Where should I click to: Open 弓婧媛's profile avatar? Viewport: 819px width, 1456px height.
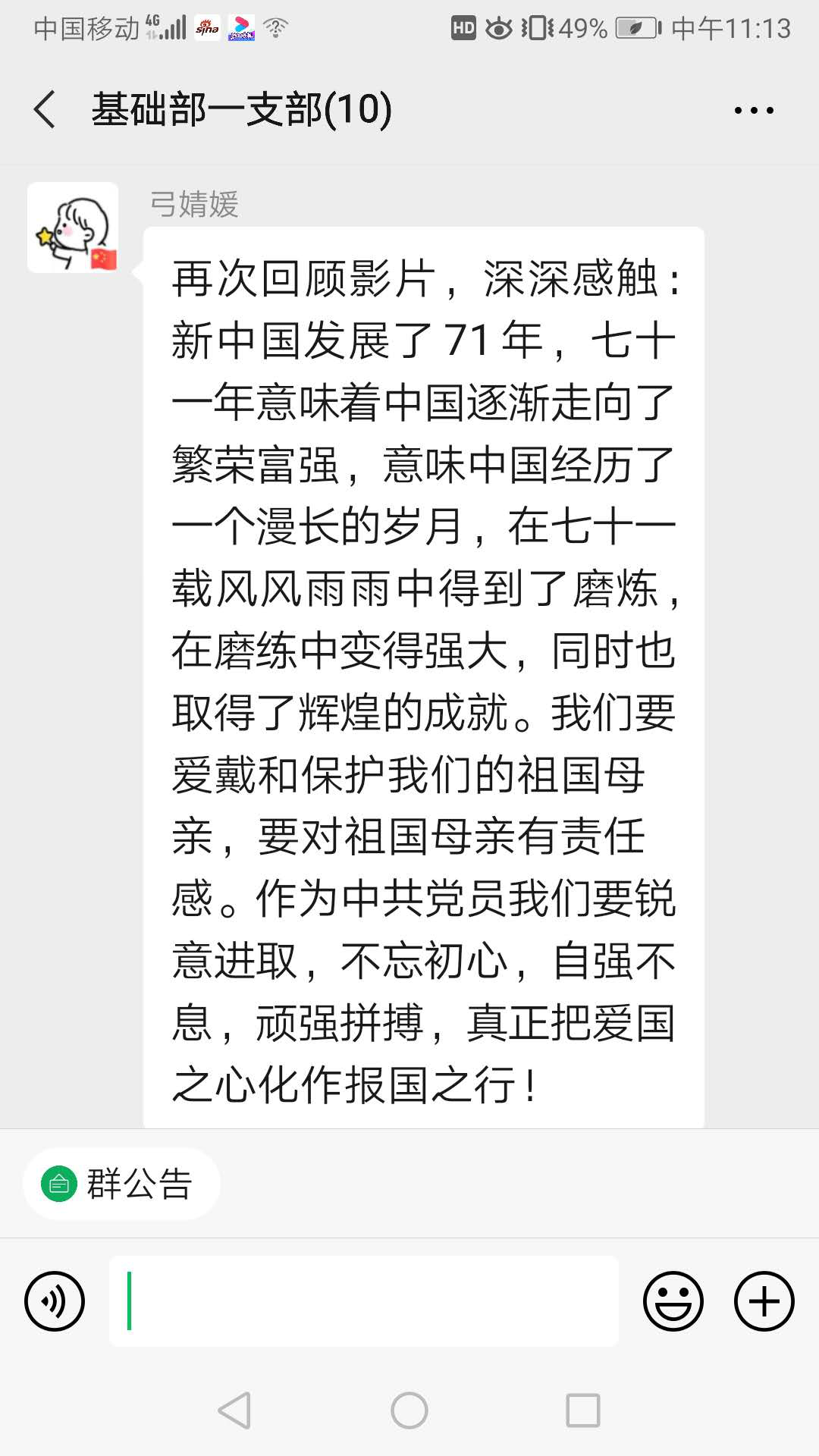73,227
